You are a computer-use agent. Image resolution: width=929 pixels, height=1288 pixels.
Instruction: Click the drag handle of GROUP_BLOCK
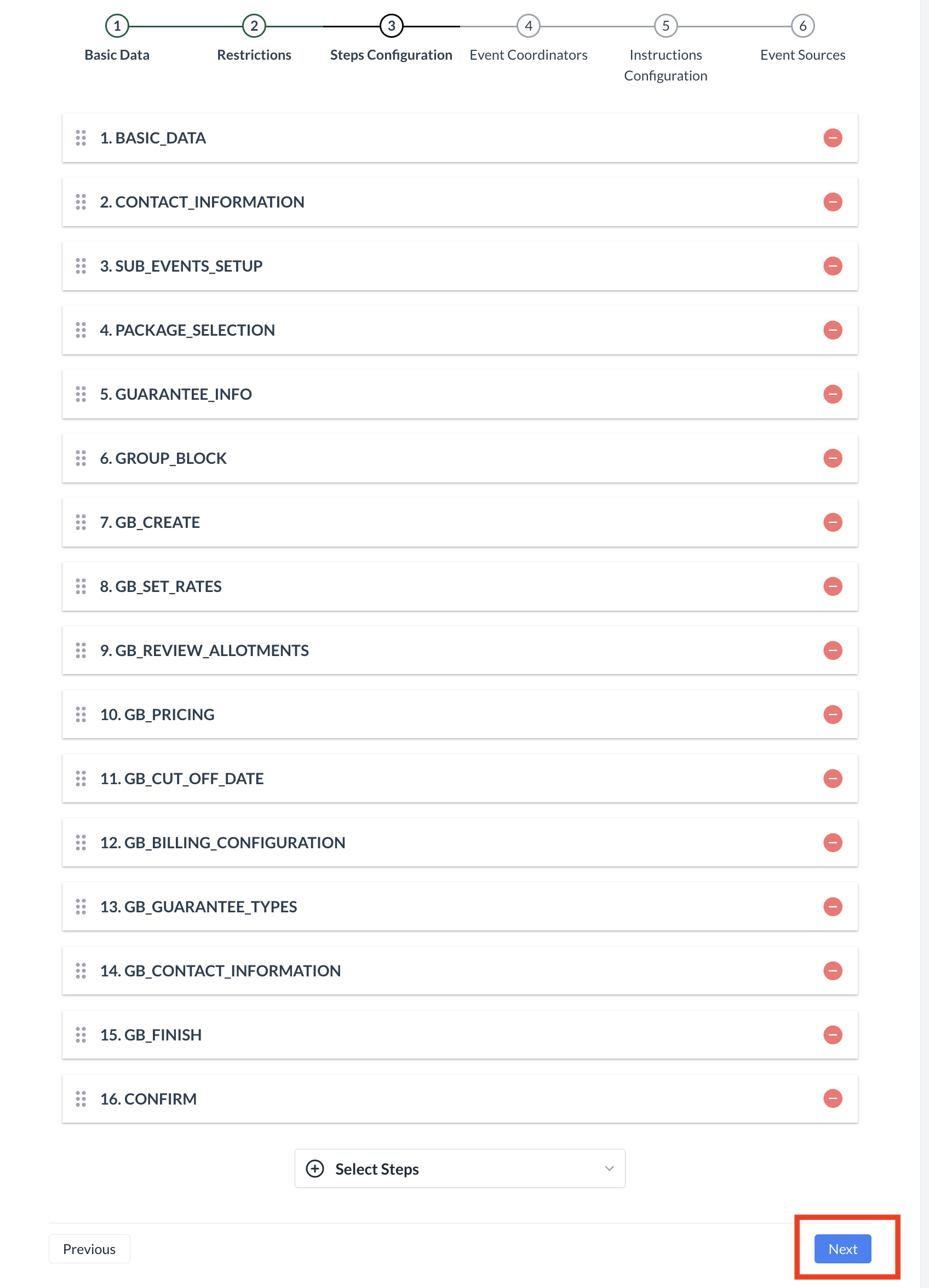[81, 458]
